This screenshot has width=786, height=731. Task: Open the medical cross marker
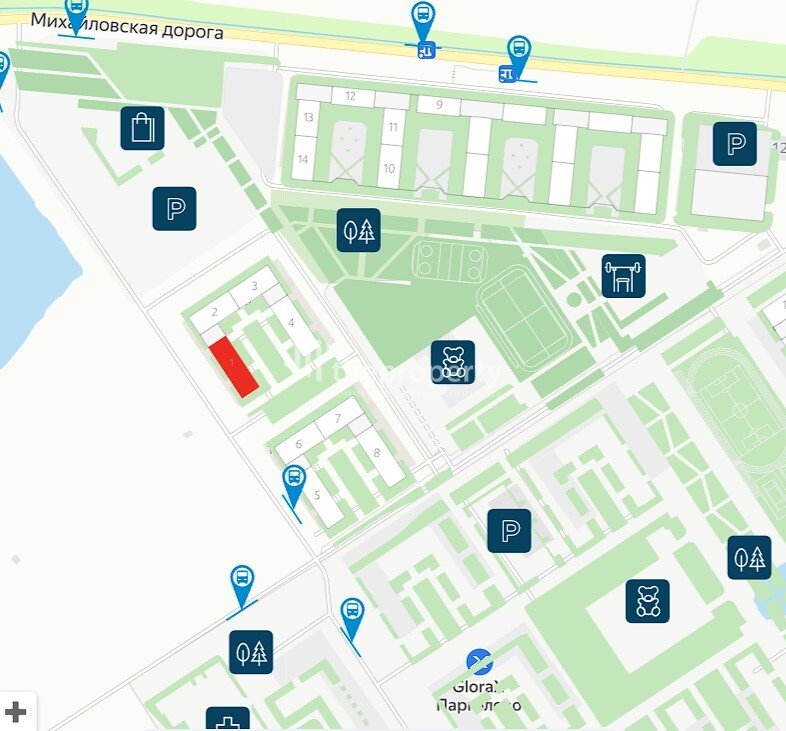[x=227, y=721]
